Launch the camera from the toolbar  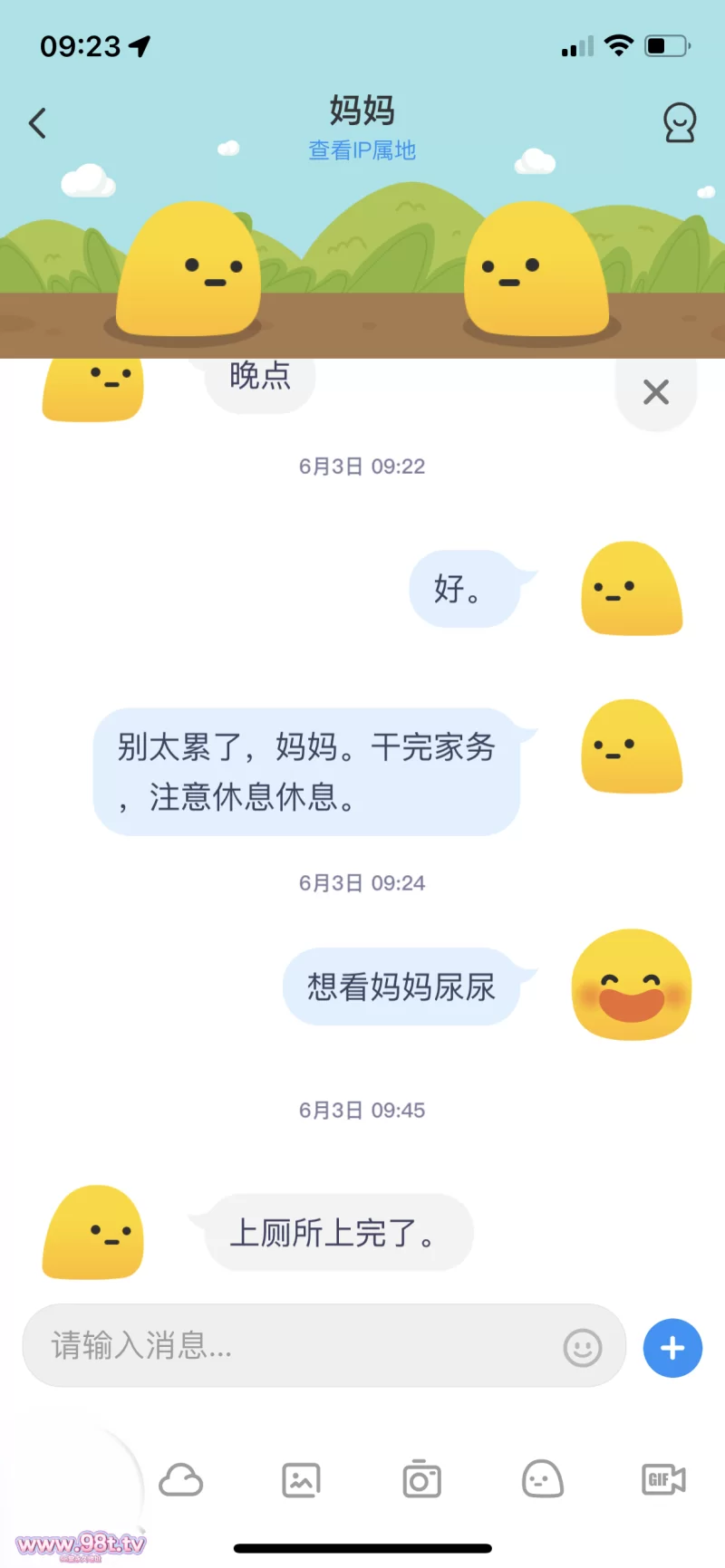pyautogui.click(x=421, y=1480)
